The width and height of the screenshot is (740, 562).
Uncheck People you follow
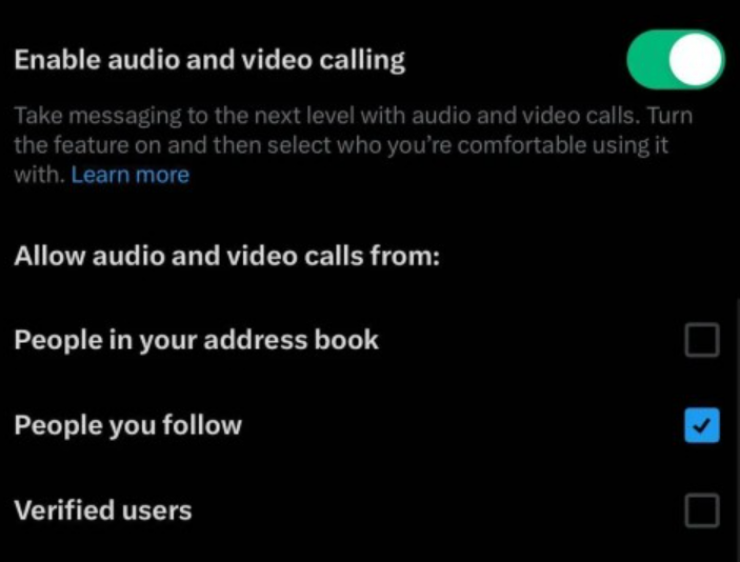click(x=702, y=426)
